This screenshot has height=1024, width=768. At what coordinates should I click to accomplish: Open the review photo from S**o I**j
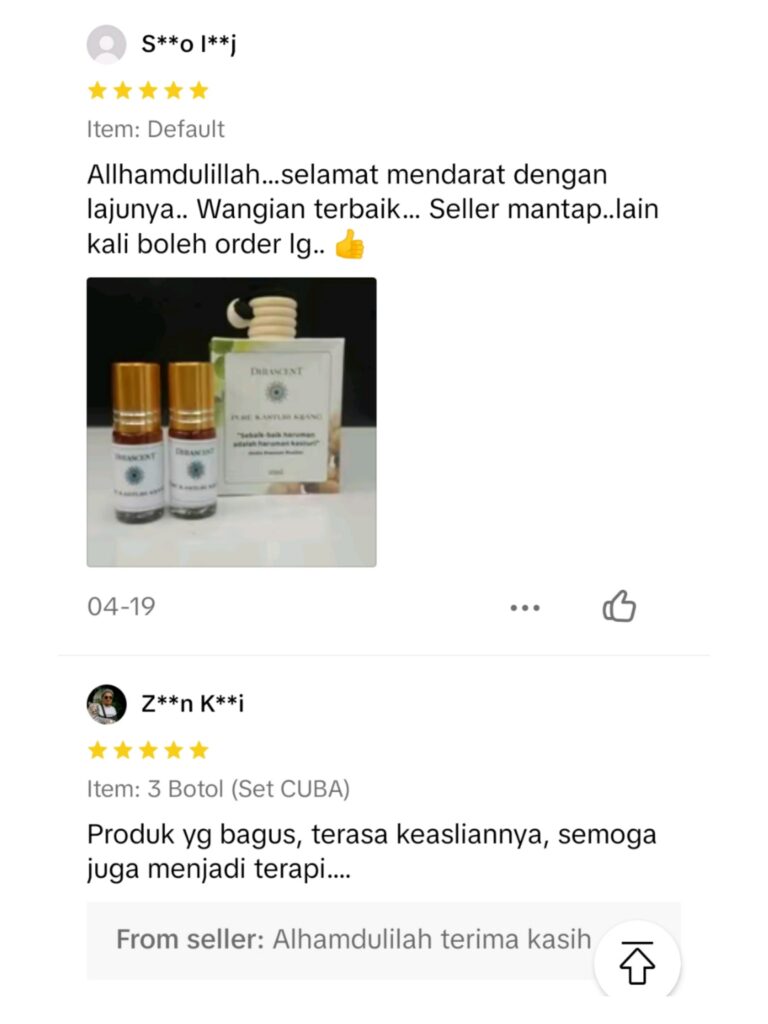231,422
